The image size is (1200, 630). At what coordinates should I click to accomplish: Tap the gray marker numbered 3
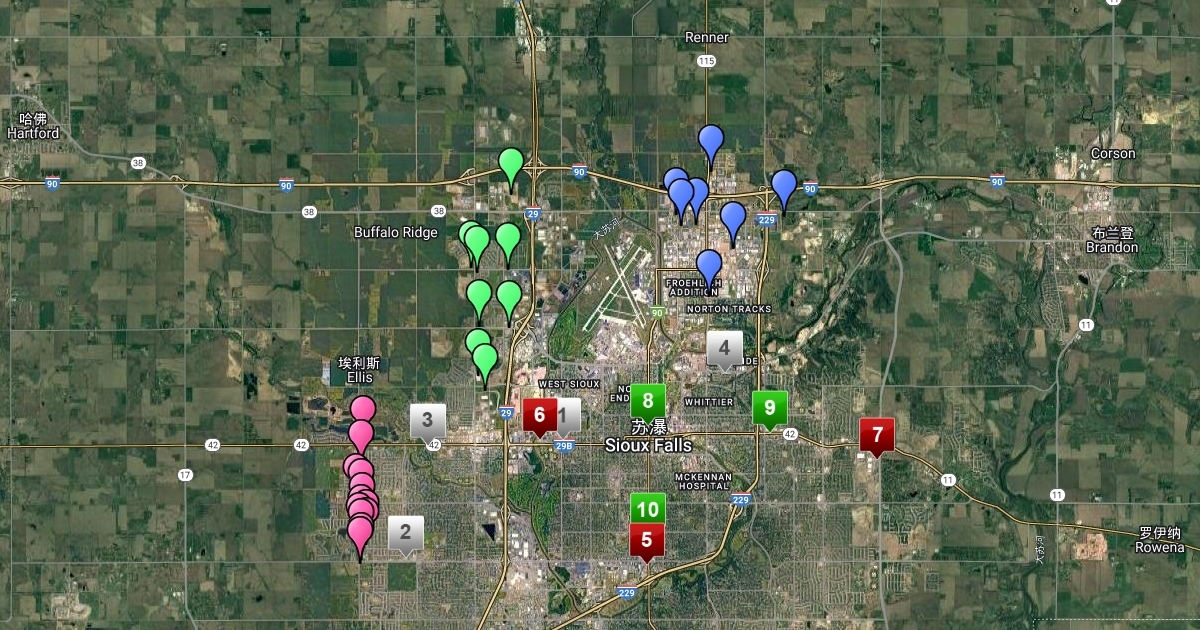click(x=427, y=420)
